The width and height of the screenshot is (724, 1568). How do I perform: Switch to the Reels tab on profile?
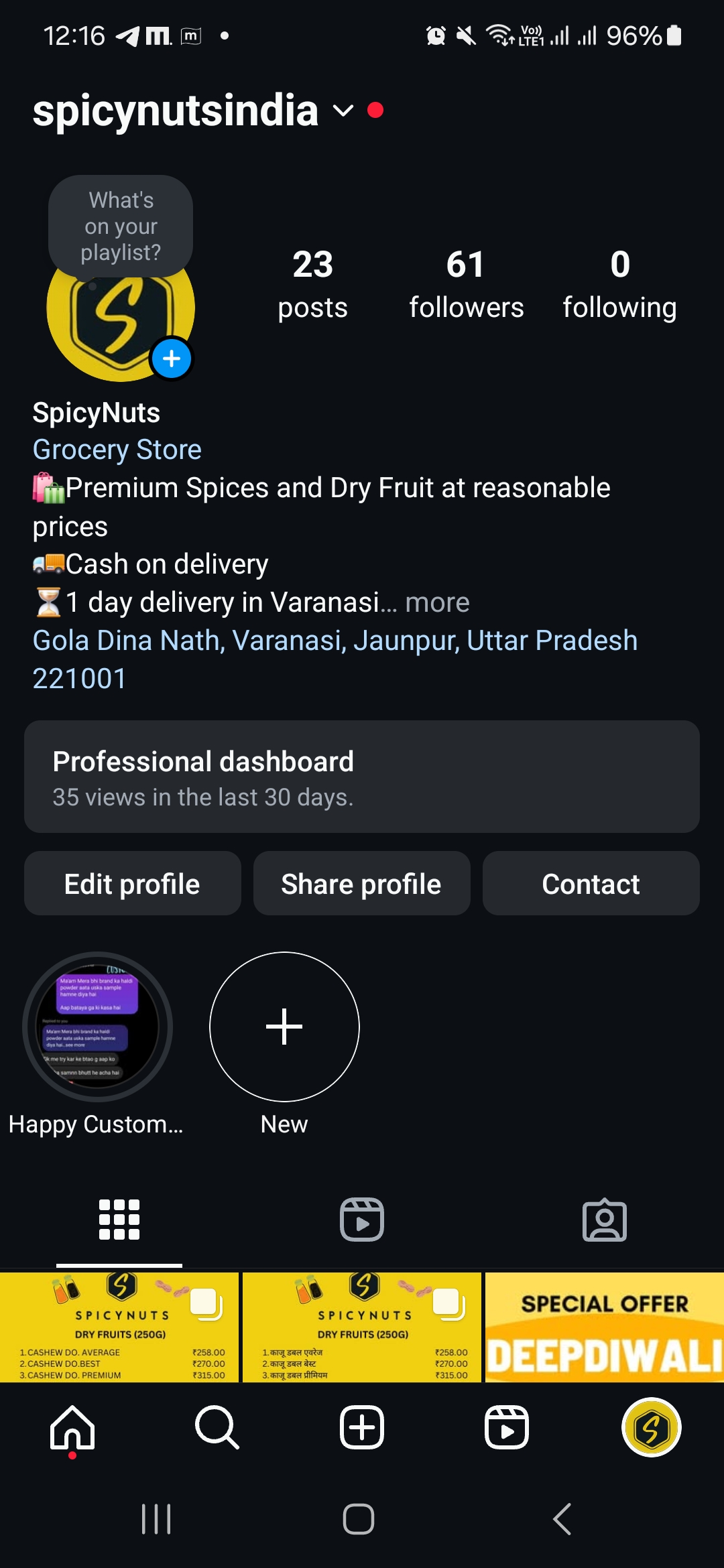point(362,1220)
